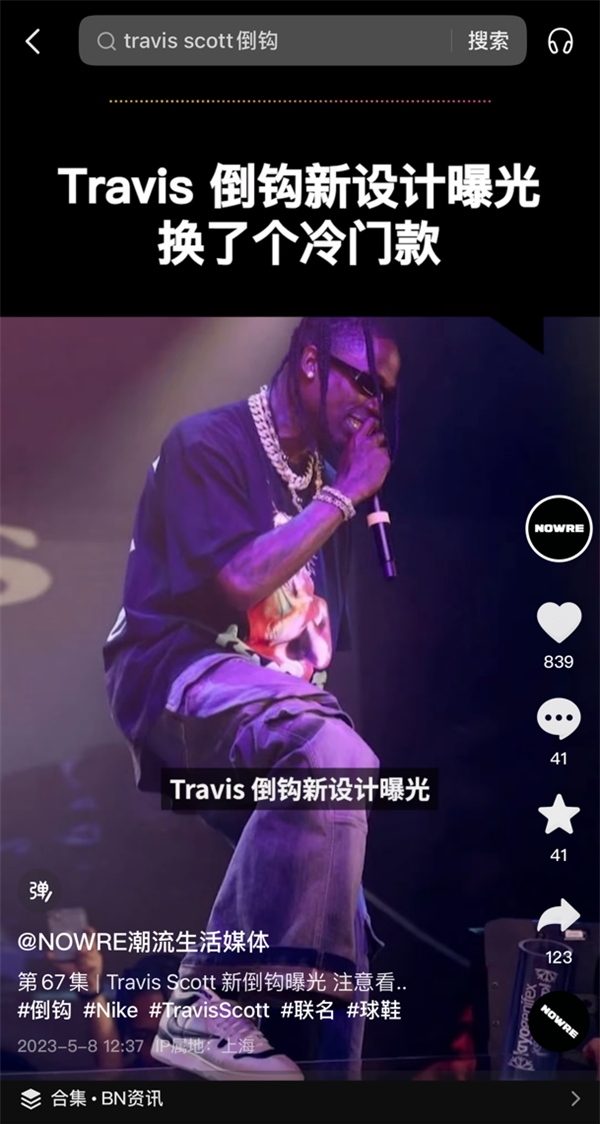Open the #倒钩 hashtag

[x=45, y=1010]
